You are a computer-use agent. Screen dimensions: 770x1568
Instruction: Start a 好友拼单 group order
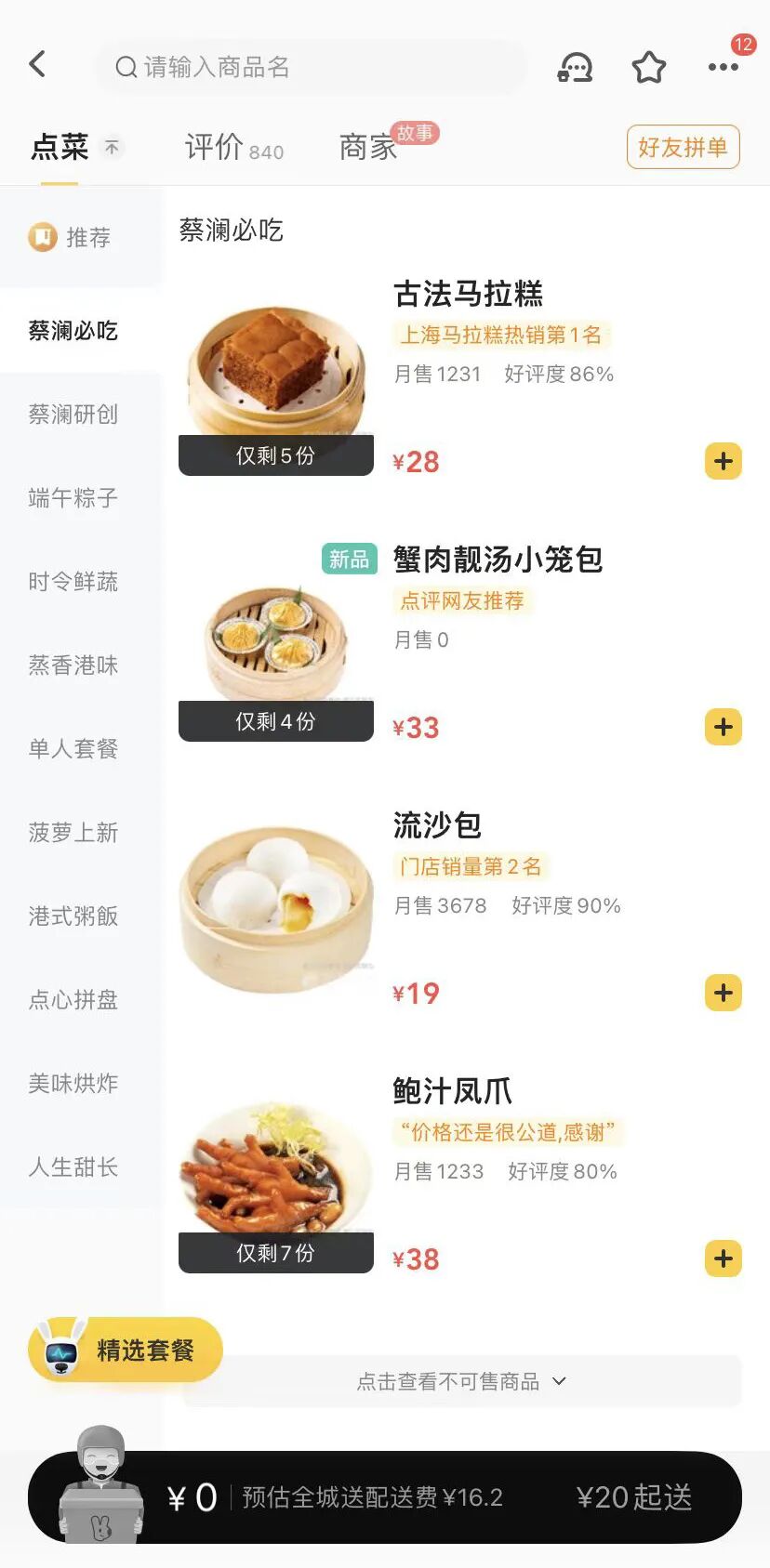(x=683, y=147)
